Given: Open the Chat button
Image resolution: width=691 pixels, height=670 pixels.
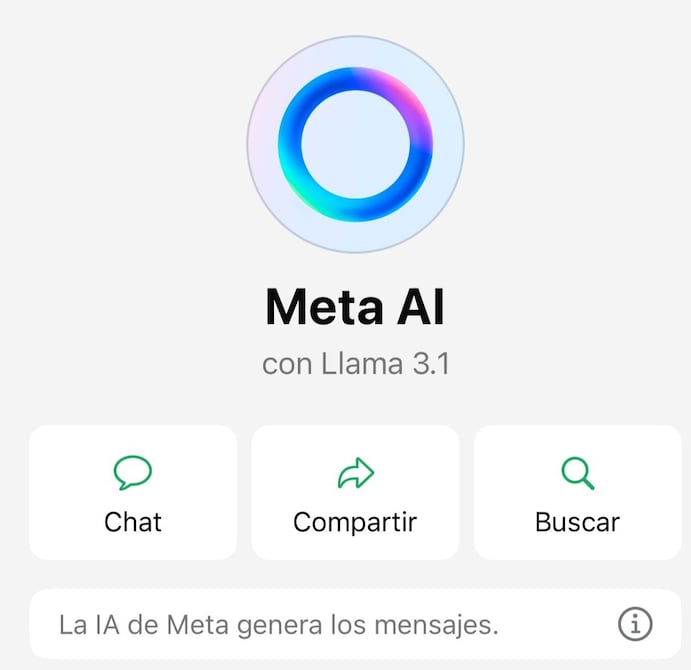Looking at the screenshot, I should pos(133,493).
